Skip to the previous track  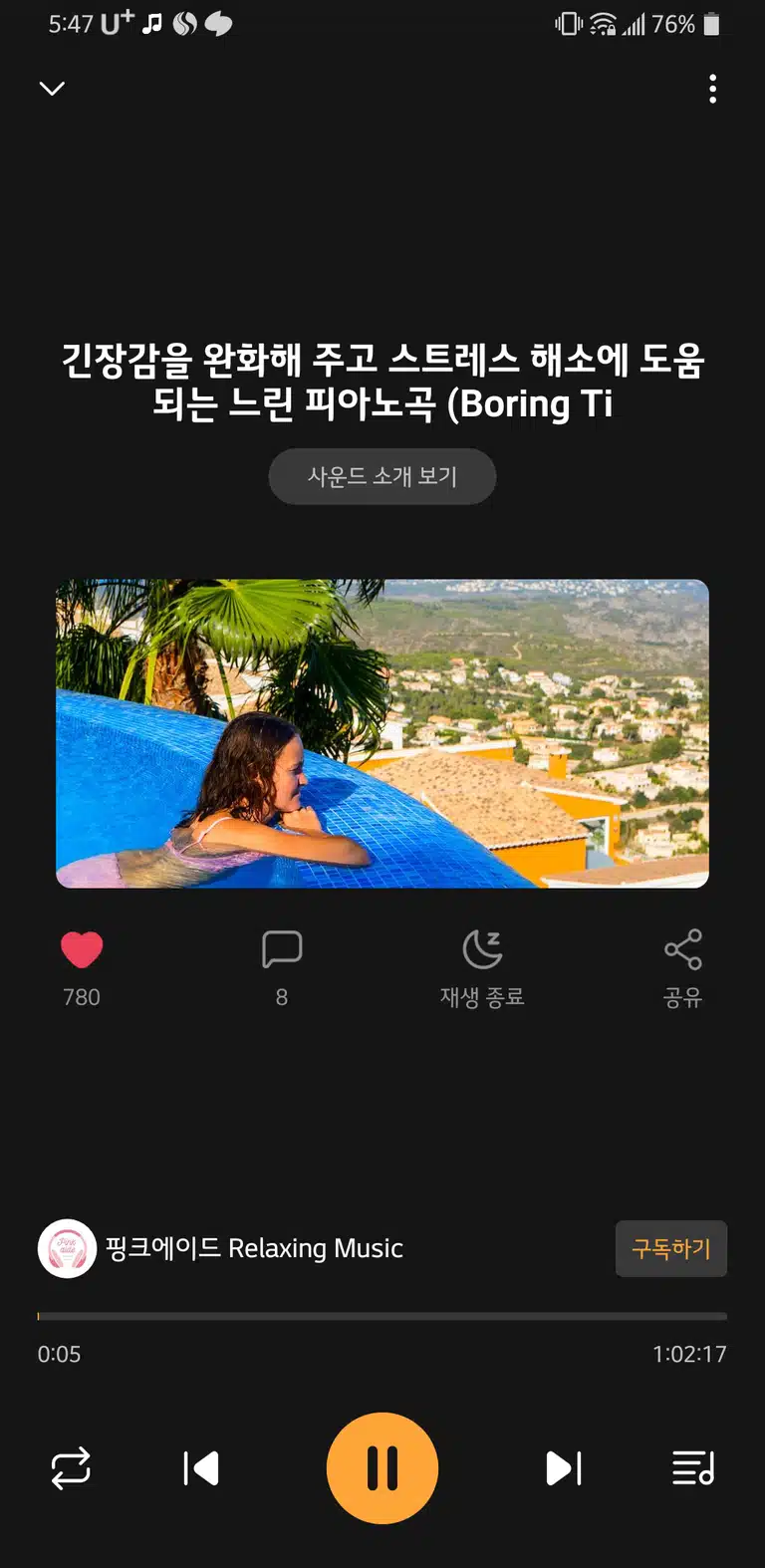click(201, 1468)
